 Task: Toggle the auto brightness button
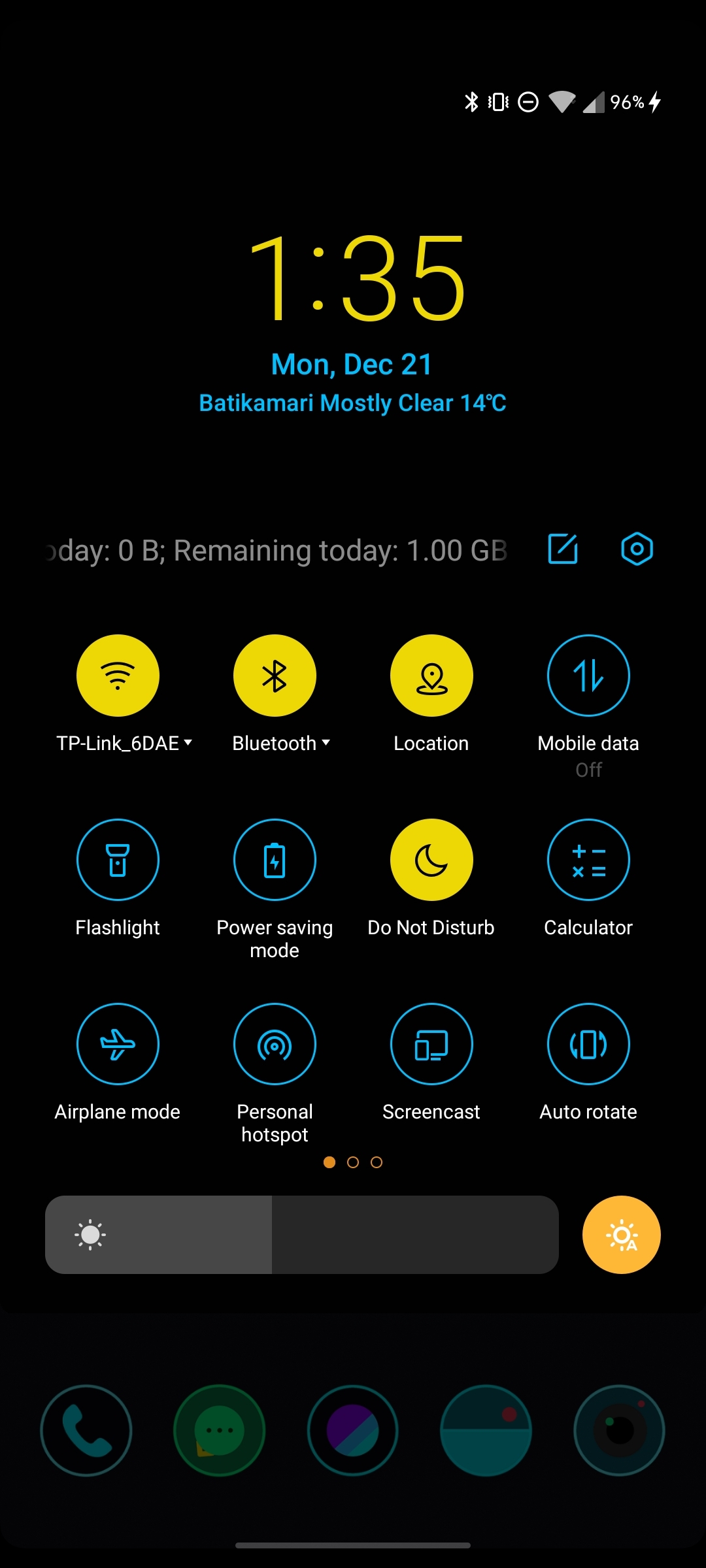coord(622,1235)
